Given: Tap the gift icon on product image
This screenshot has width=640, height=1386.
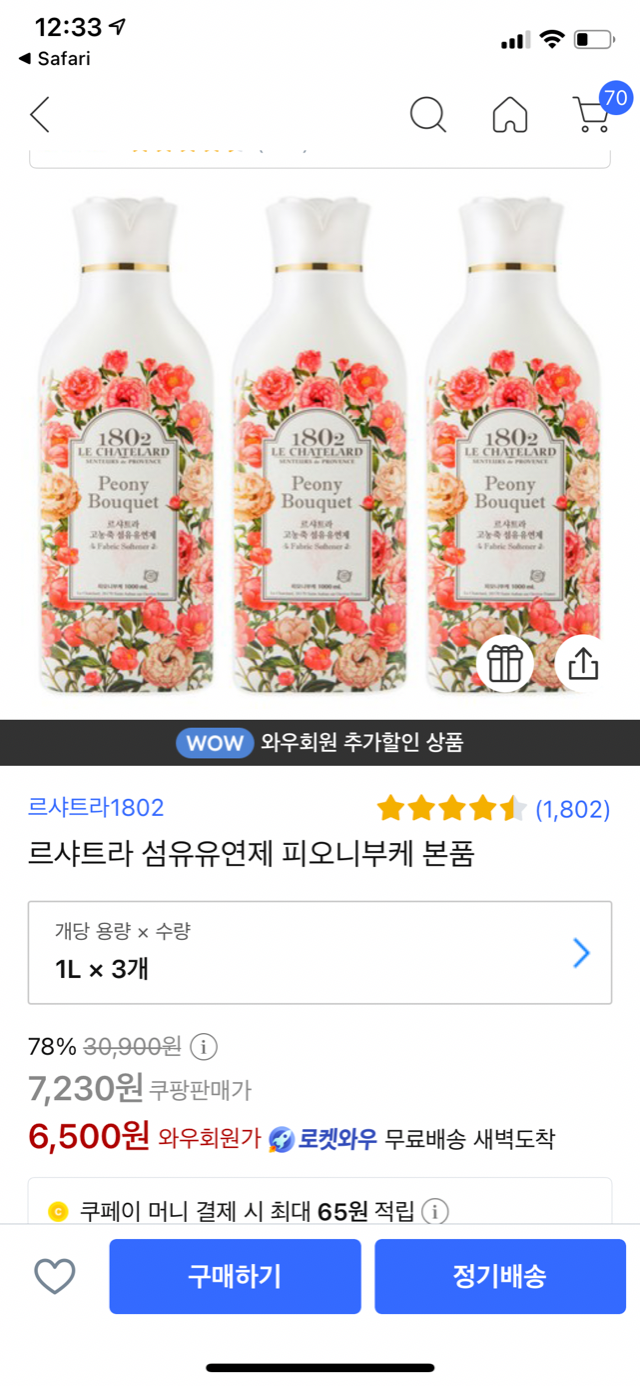Looking at the screenshot, I should [506, 663].
